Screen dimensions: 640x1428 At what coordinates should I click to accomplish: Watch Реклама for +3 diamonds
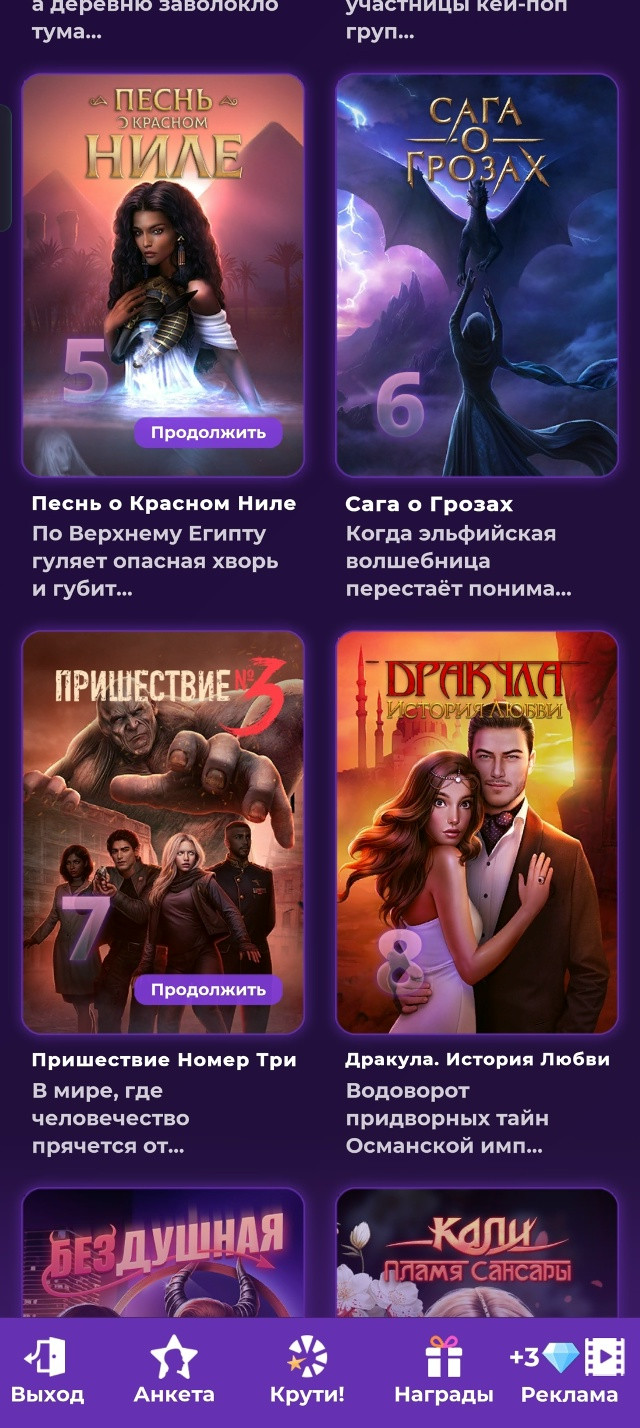569,1371
